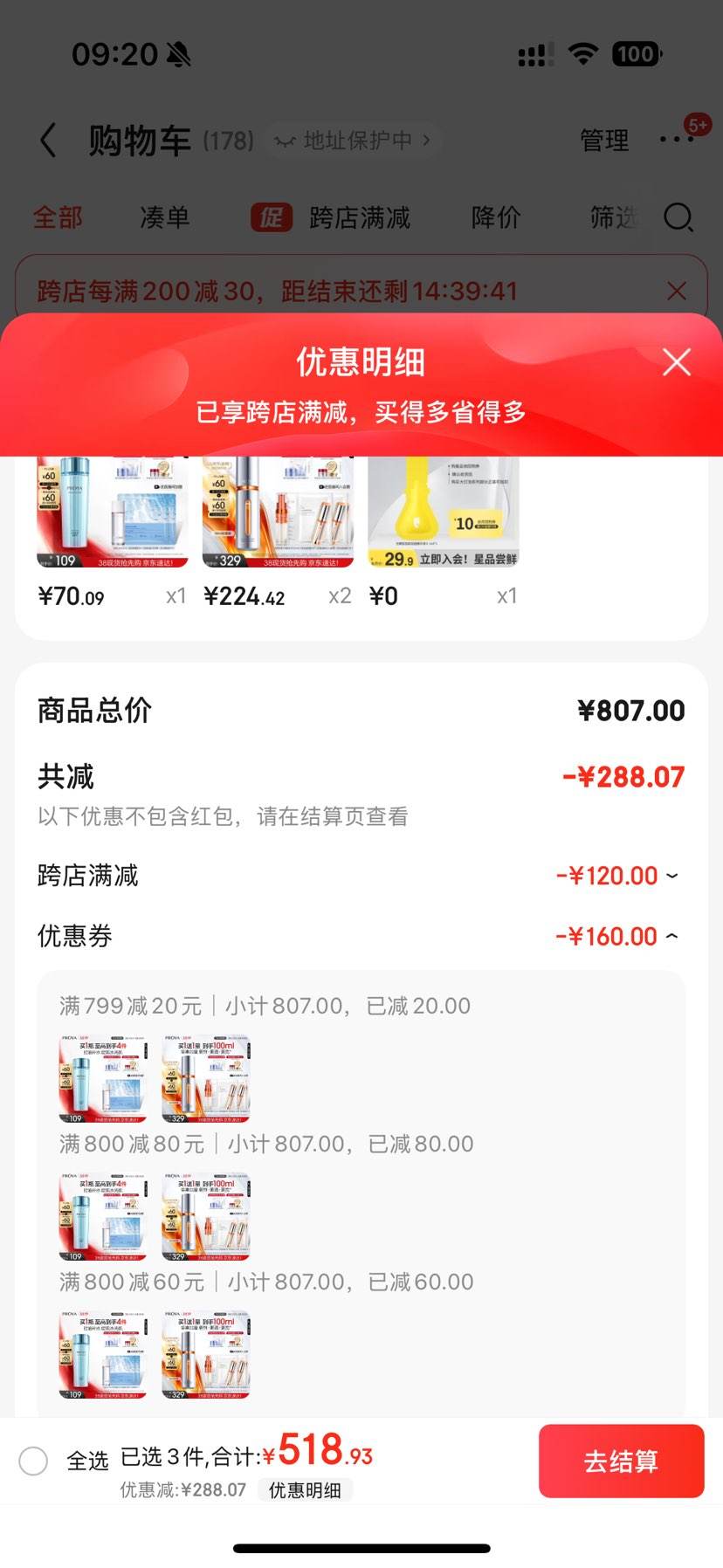Switch to the 凑单 tab
The image size is (723, 1568).
pyautogui.click(x=165, y=218)
